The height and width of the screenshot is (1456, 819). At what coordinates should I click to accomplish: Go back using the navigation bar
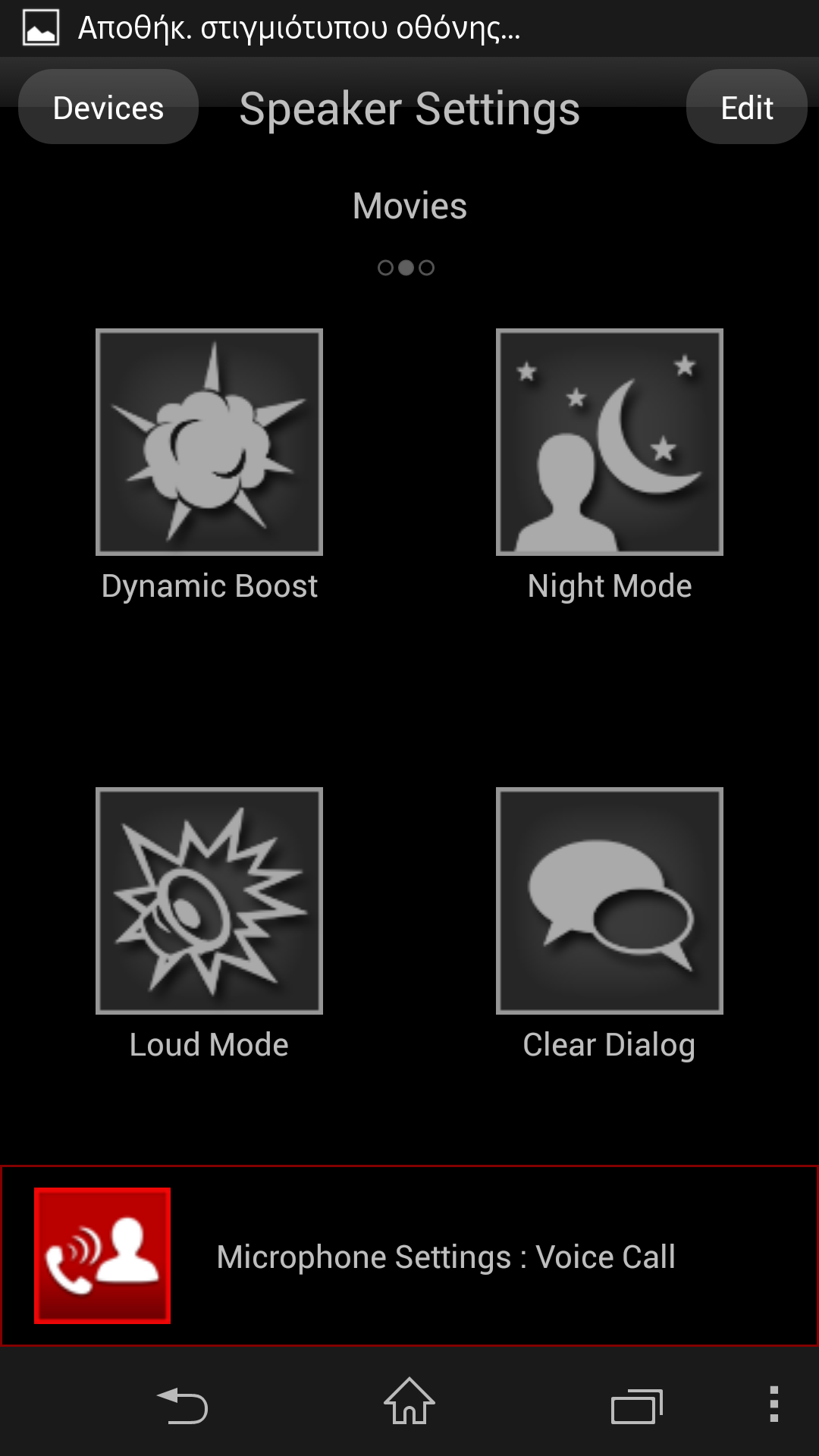pos(182,1405)
